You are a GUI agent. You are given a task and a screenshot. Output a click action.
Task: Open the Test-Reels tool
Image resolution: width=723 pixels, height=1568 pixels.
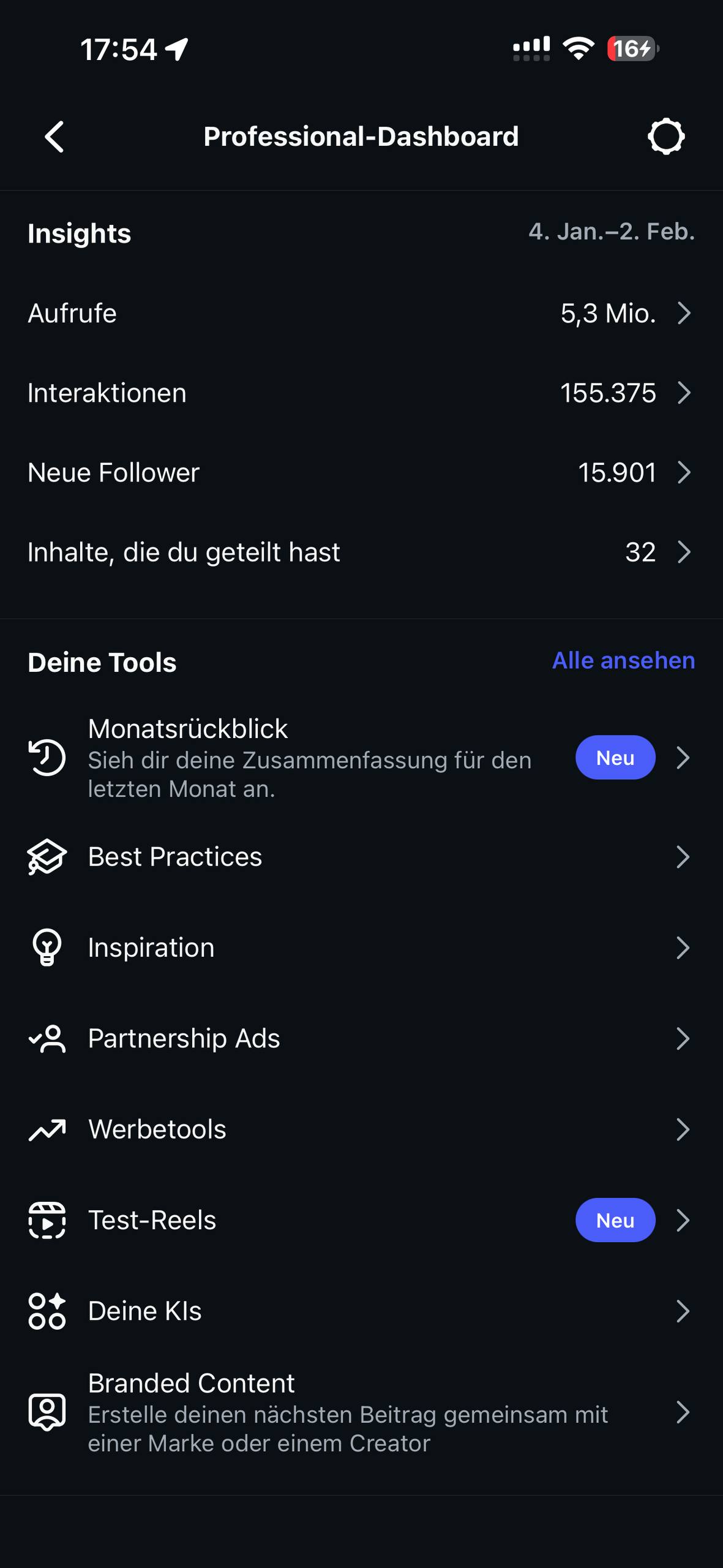361,1220
